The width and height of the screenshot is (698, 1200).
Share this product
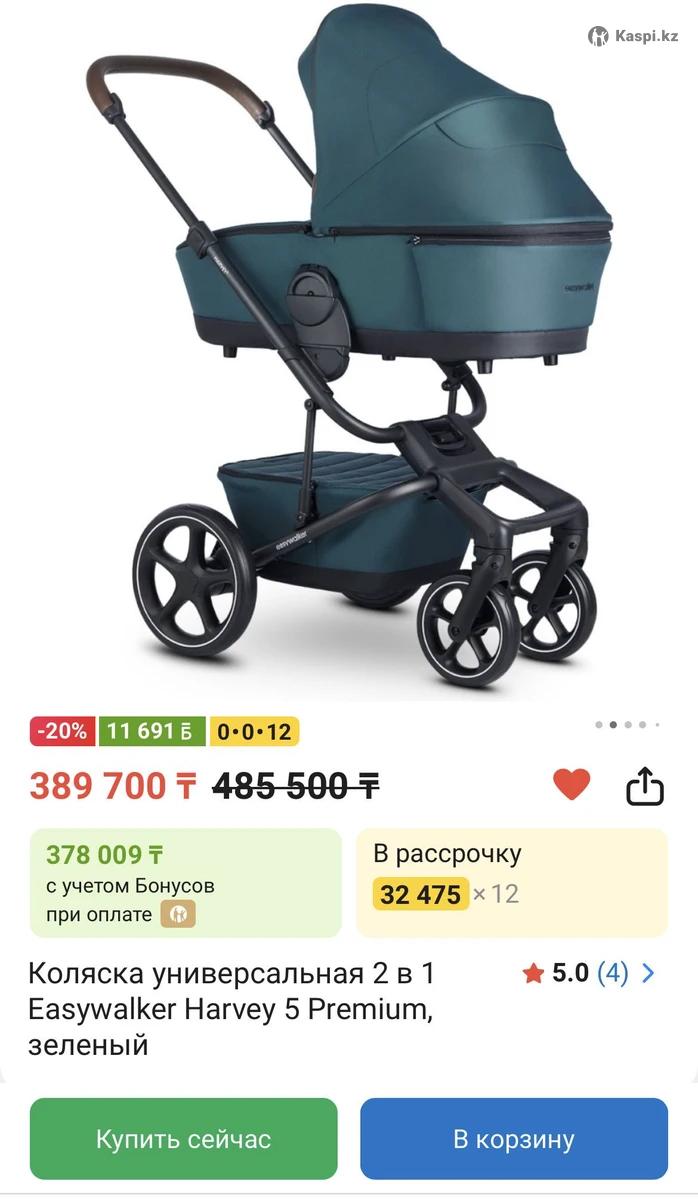(x=645, y=786)
